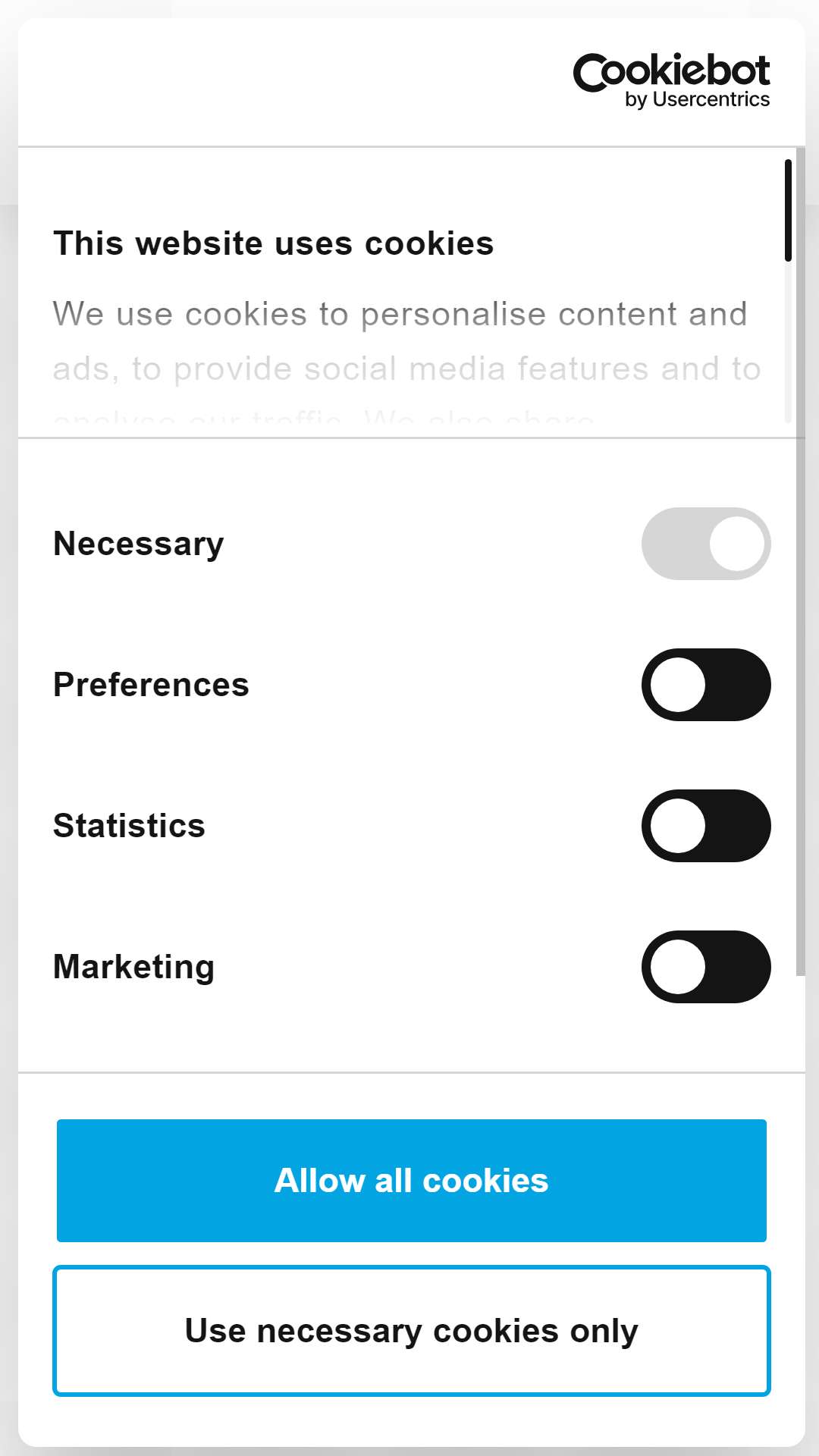
Task: Accept with Allow all cookies
Action: pos(412,1181)
